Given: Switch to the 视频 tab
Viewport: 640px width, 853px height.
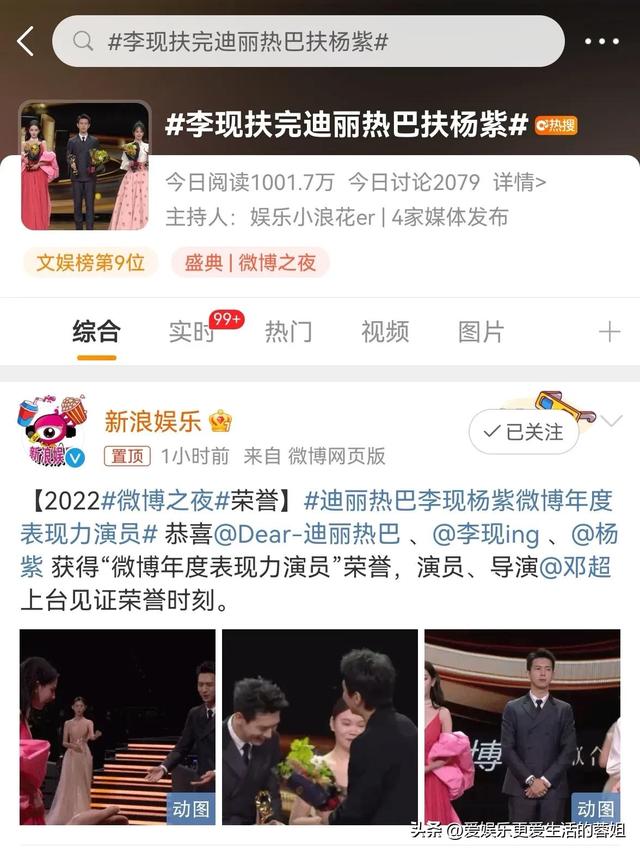Looking at the screenshot, I should coord(385,332).
